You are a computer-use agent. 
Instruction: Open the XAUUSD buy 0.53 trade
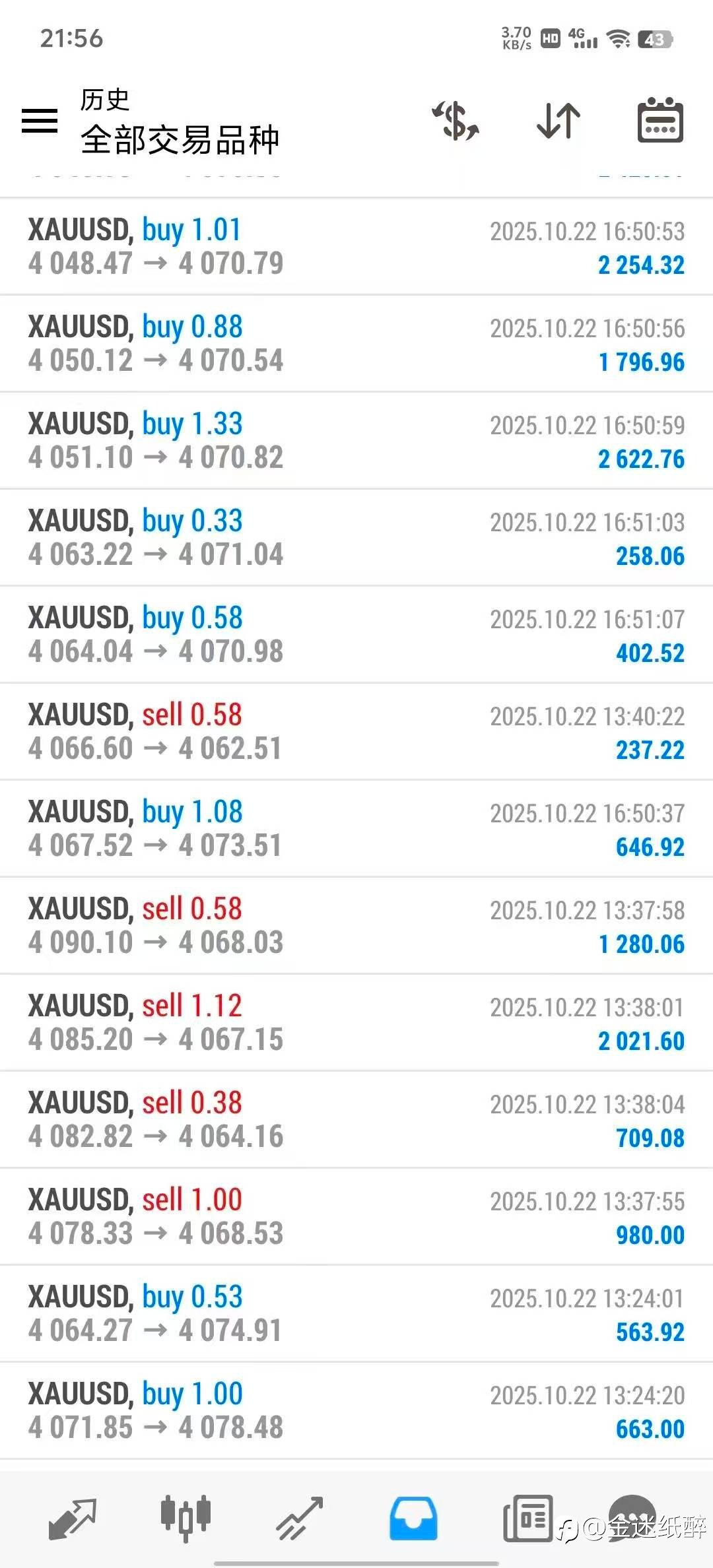(356, 1314)
